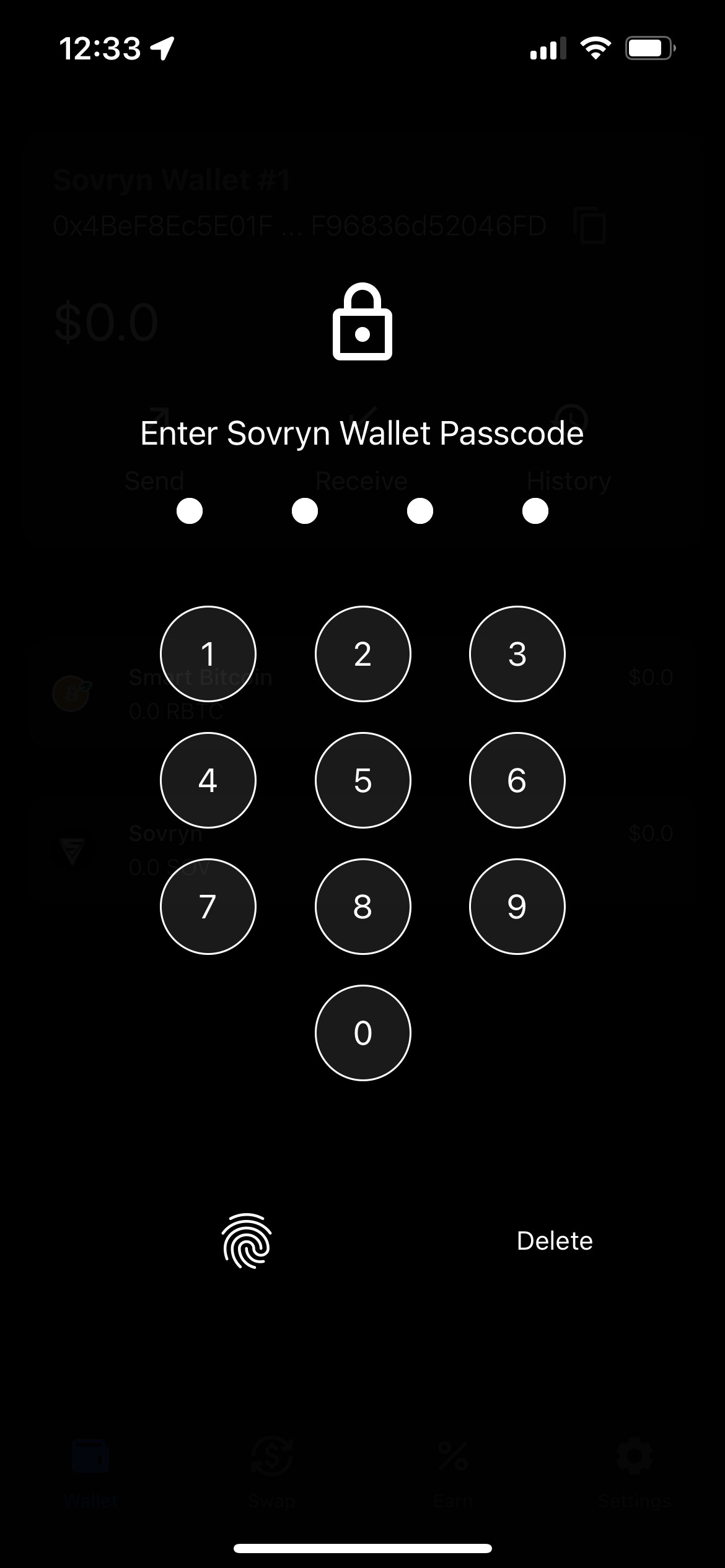Enter digit 1 on the passcode keypad

(x=208, y=654)
